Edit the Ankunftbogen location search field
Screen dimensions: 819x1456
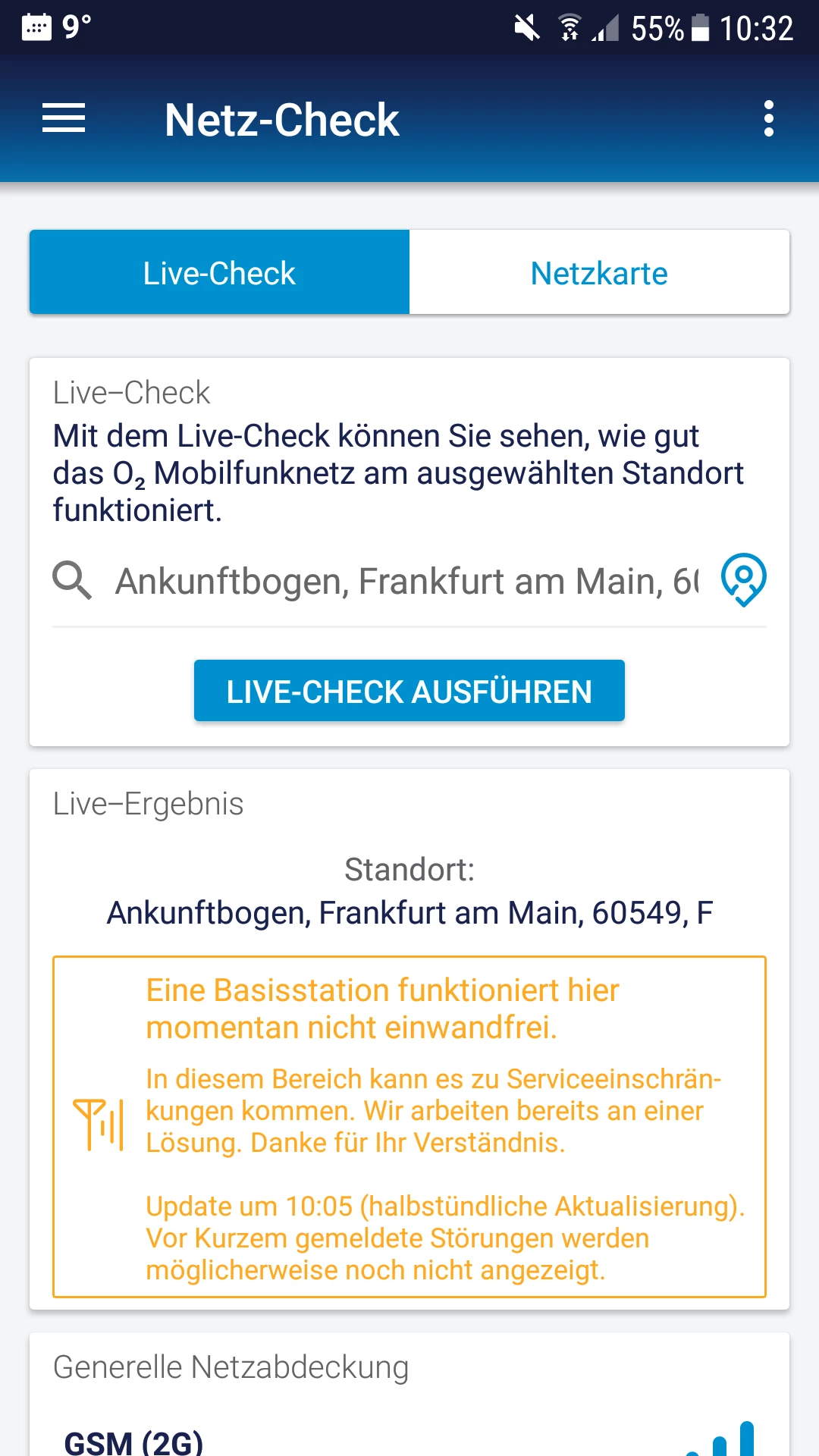click(406, 582)
